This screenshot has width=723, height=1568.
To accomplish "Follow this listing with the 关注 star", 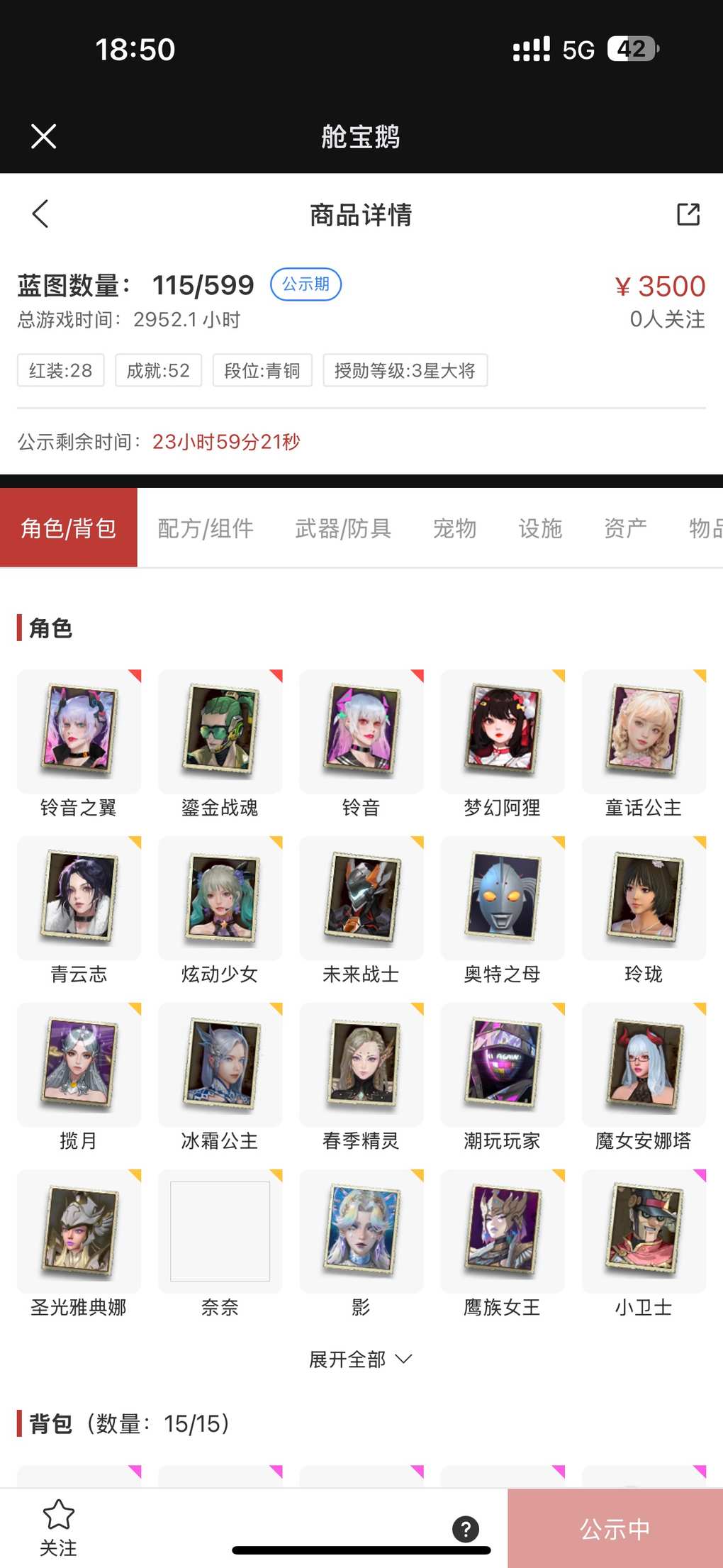I will pos(58,1528).
